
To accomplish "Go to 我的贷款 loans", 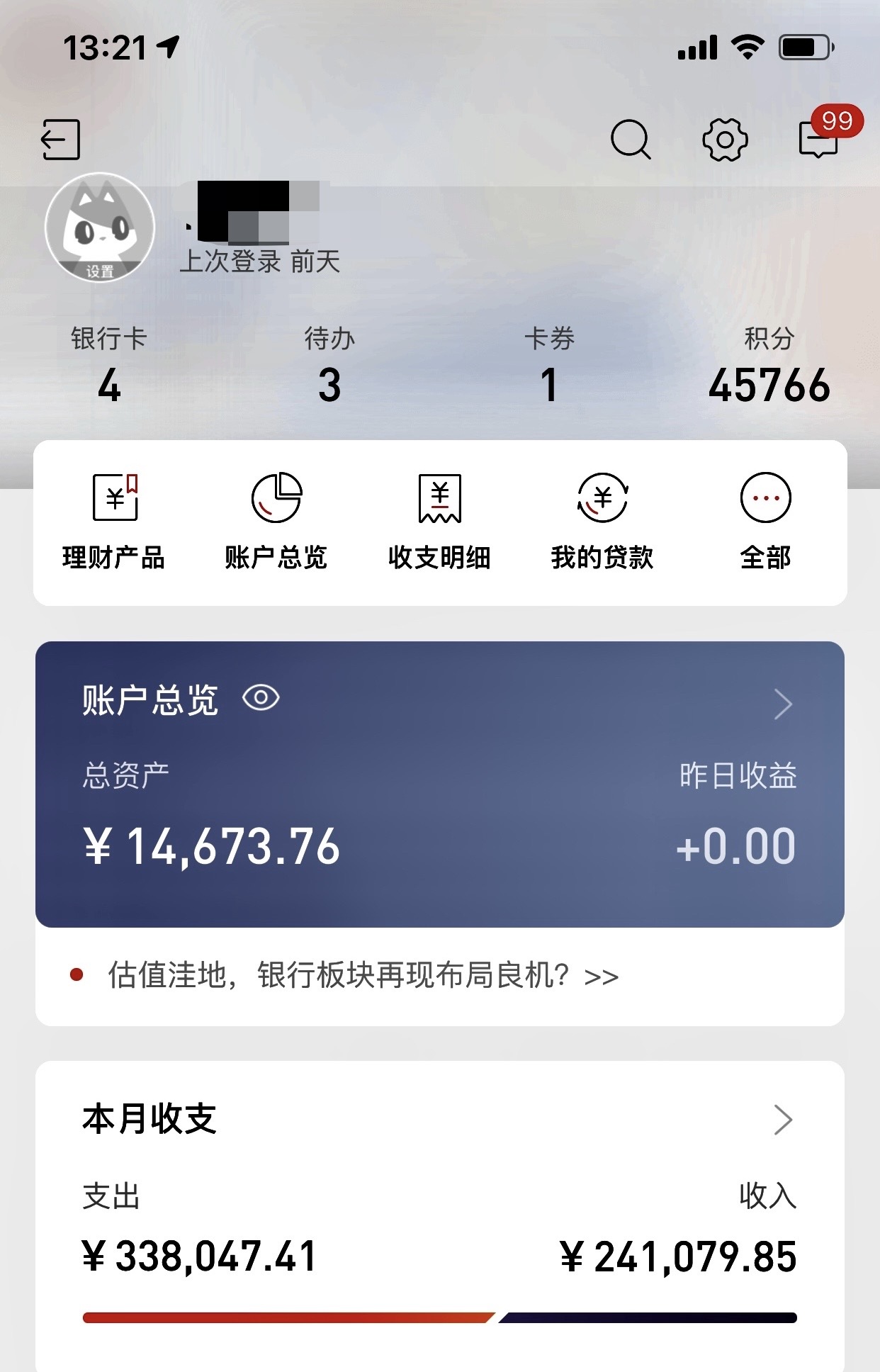I will (x=602, y=522).
